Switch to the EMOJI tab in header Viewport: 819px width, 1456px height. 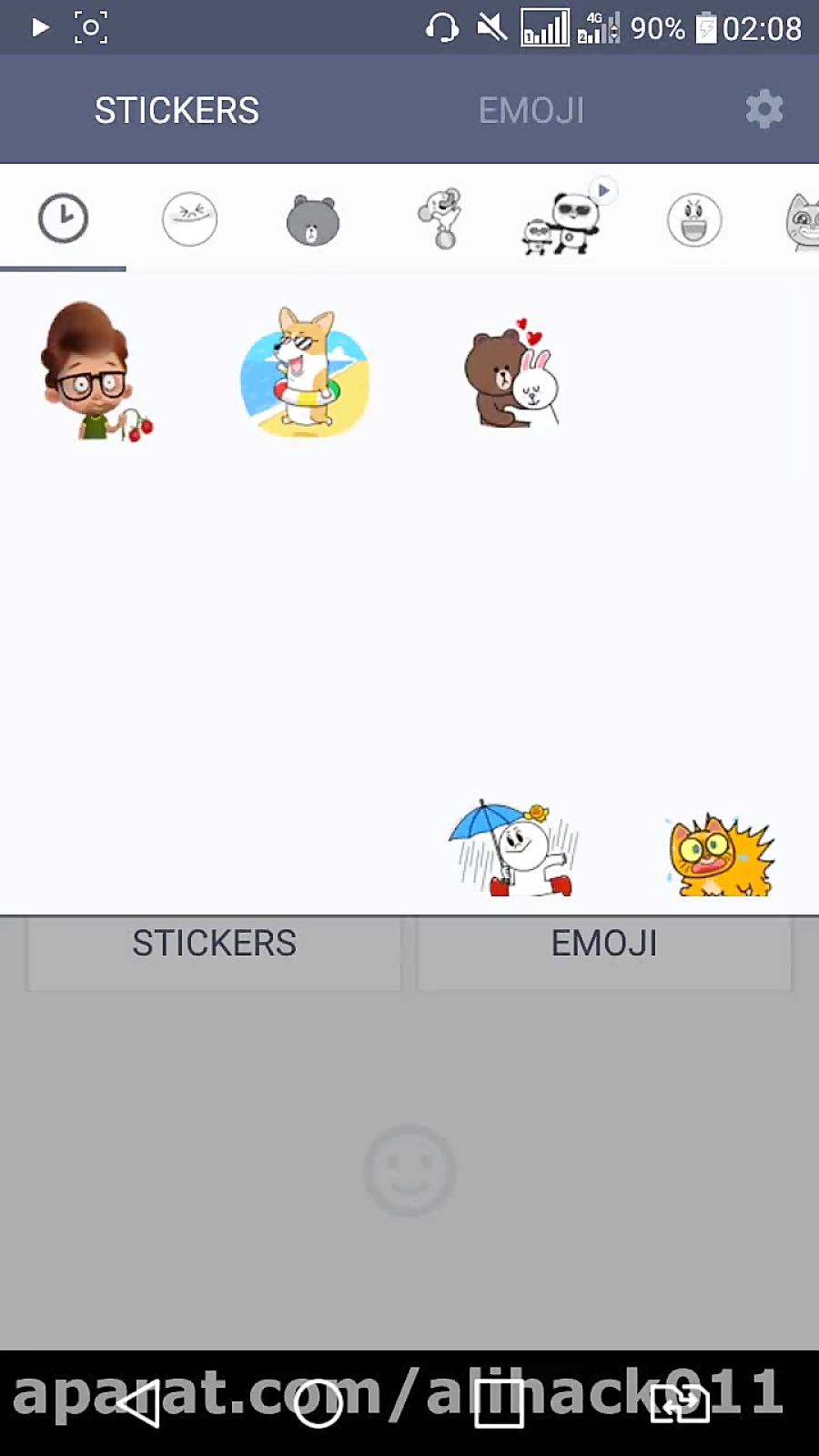pyautogui.click(x=531, y=110)
